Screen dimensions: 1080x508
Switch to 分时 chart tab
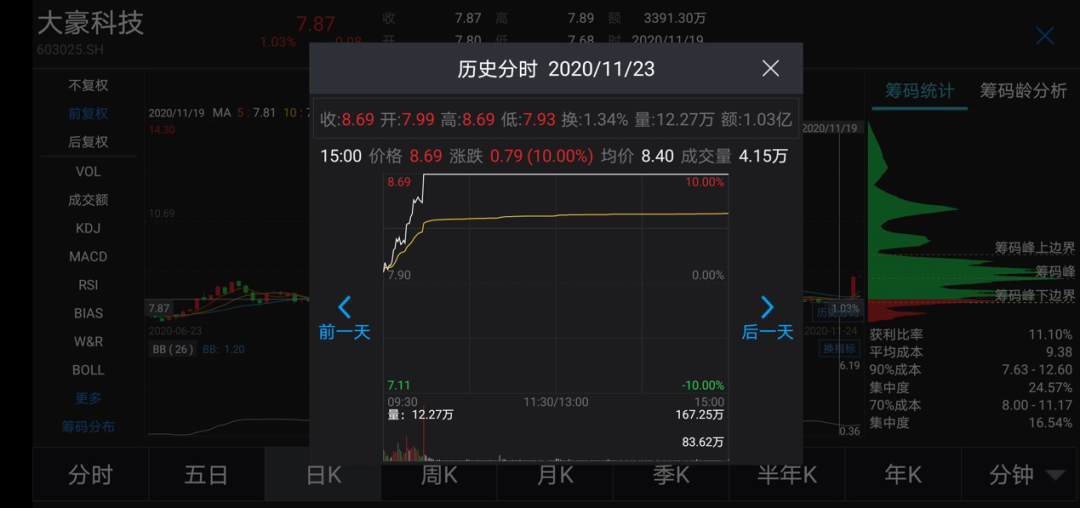coord(91,475)
